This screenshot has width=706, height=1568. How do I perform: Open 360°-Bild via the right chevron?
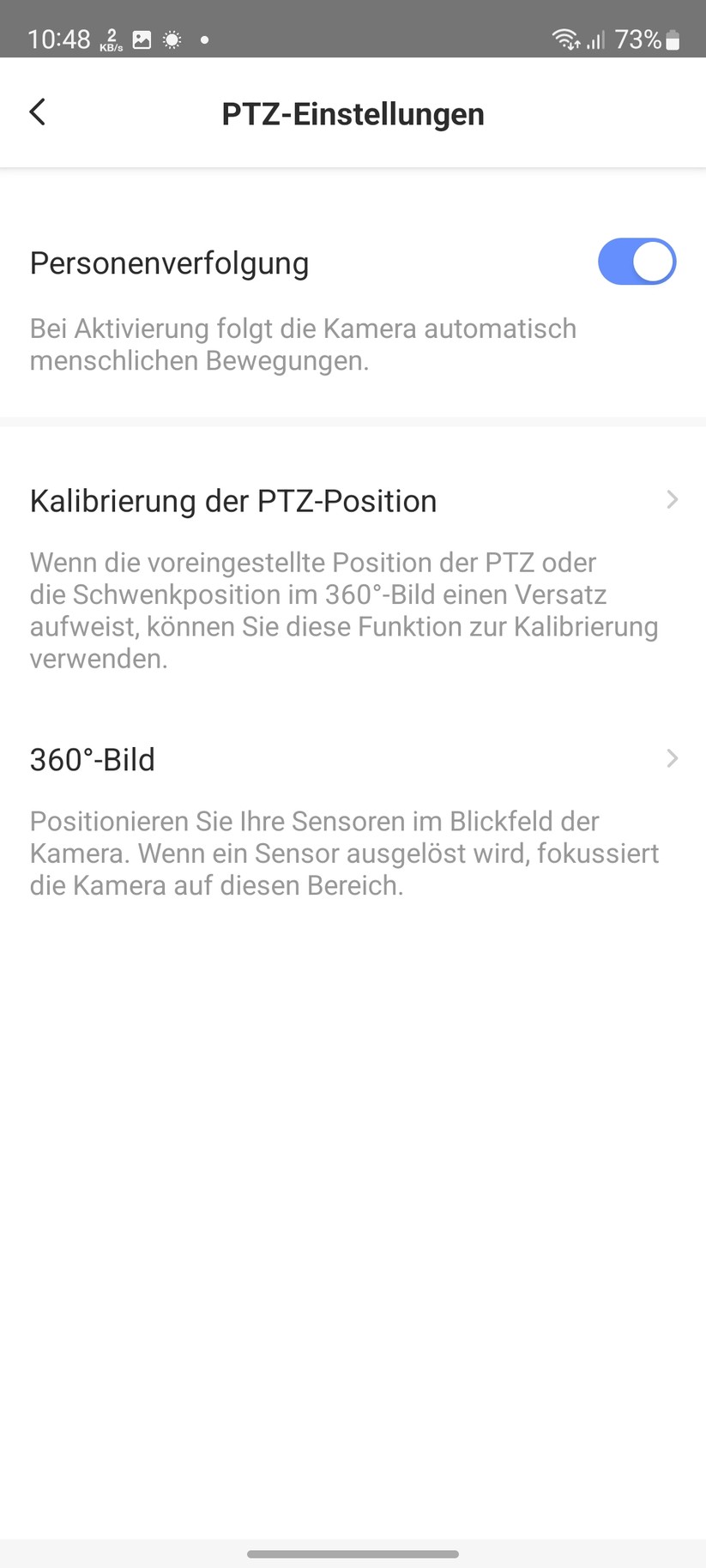(673, 758)
